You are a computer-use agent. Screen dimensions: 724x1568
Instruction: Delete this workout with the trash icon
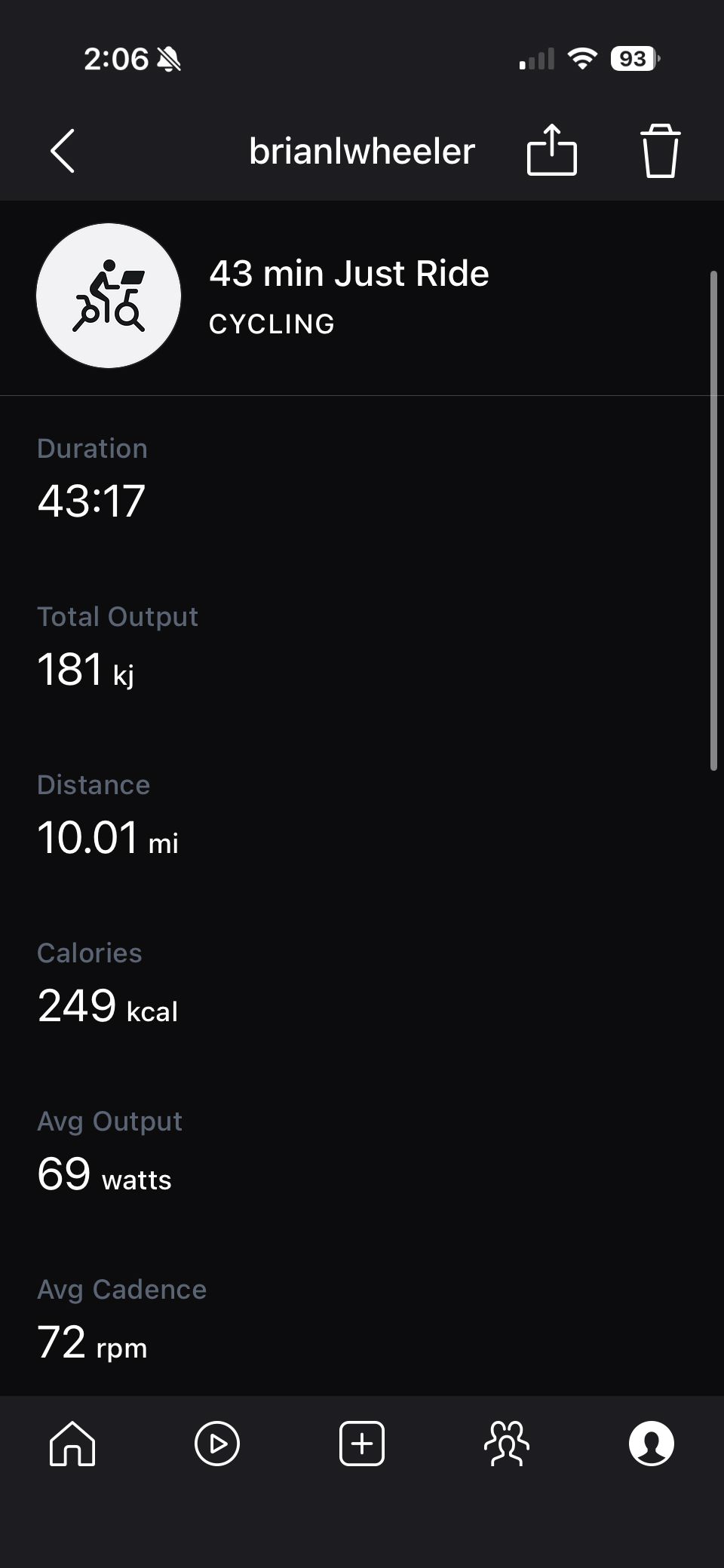tap(660, 151)
